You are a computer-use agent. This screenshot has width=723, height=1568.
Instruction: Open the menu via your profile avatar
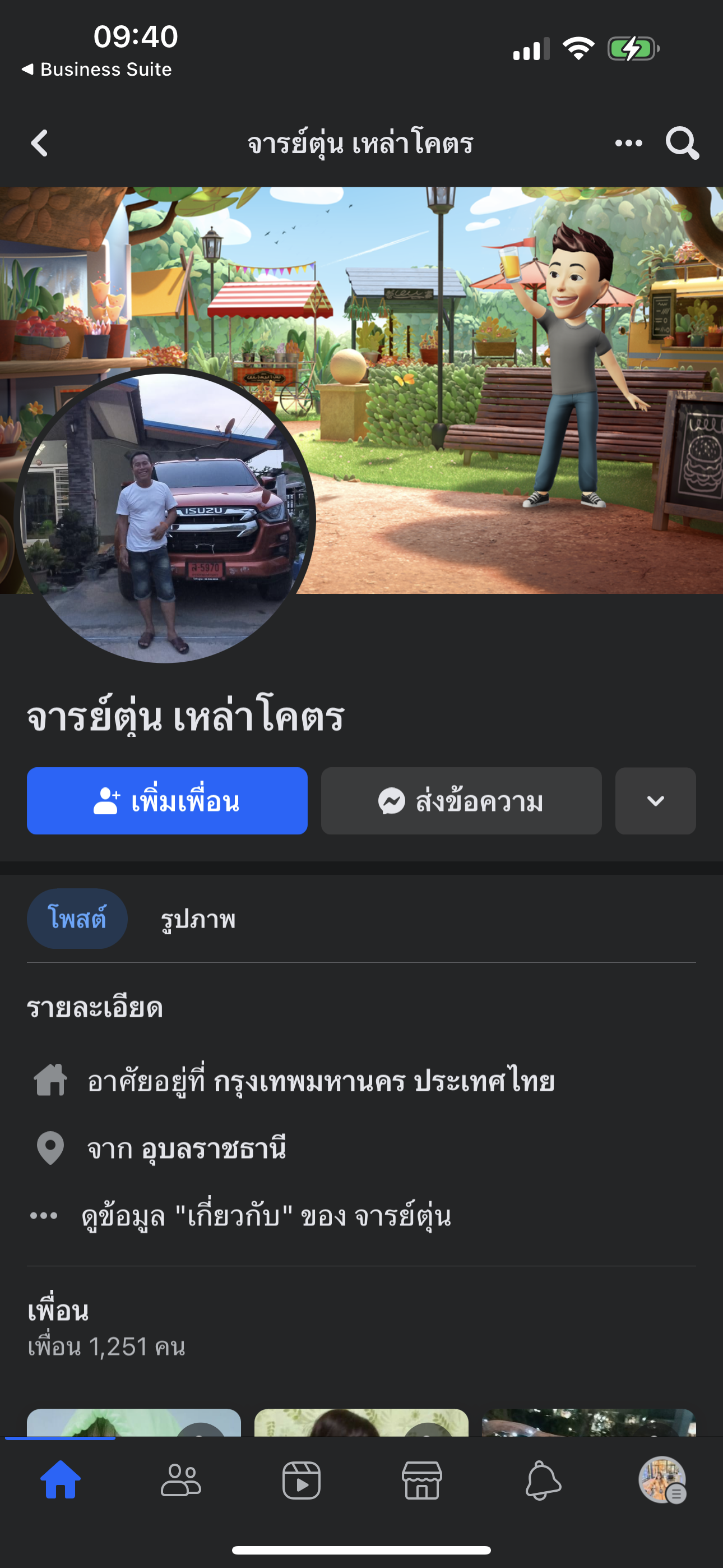coord(662,1481)
